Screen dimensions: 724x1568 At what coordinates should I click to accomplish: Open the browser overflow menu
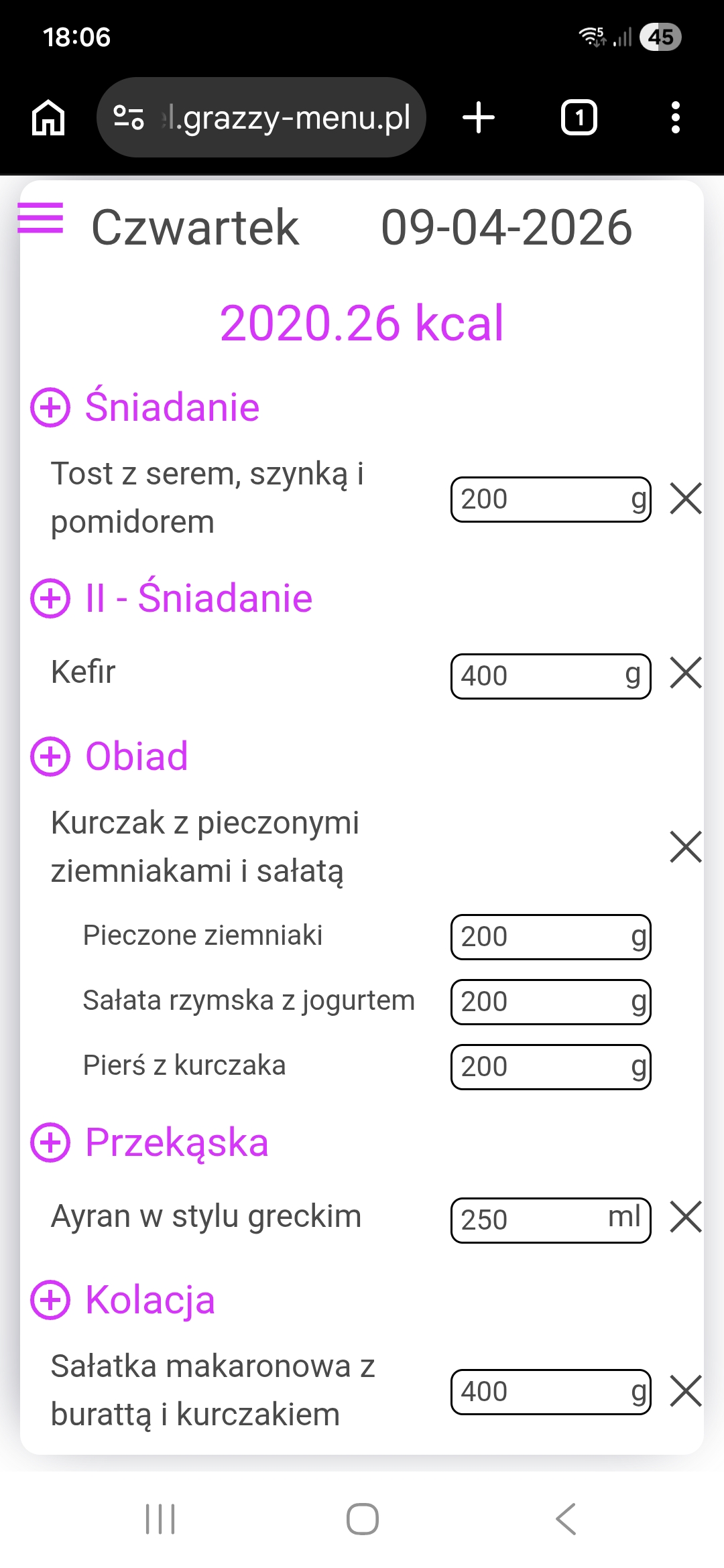tap(675, 117)
